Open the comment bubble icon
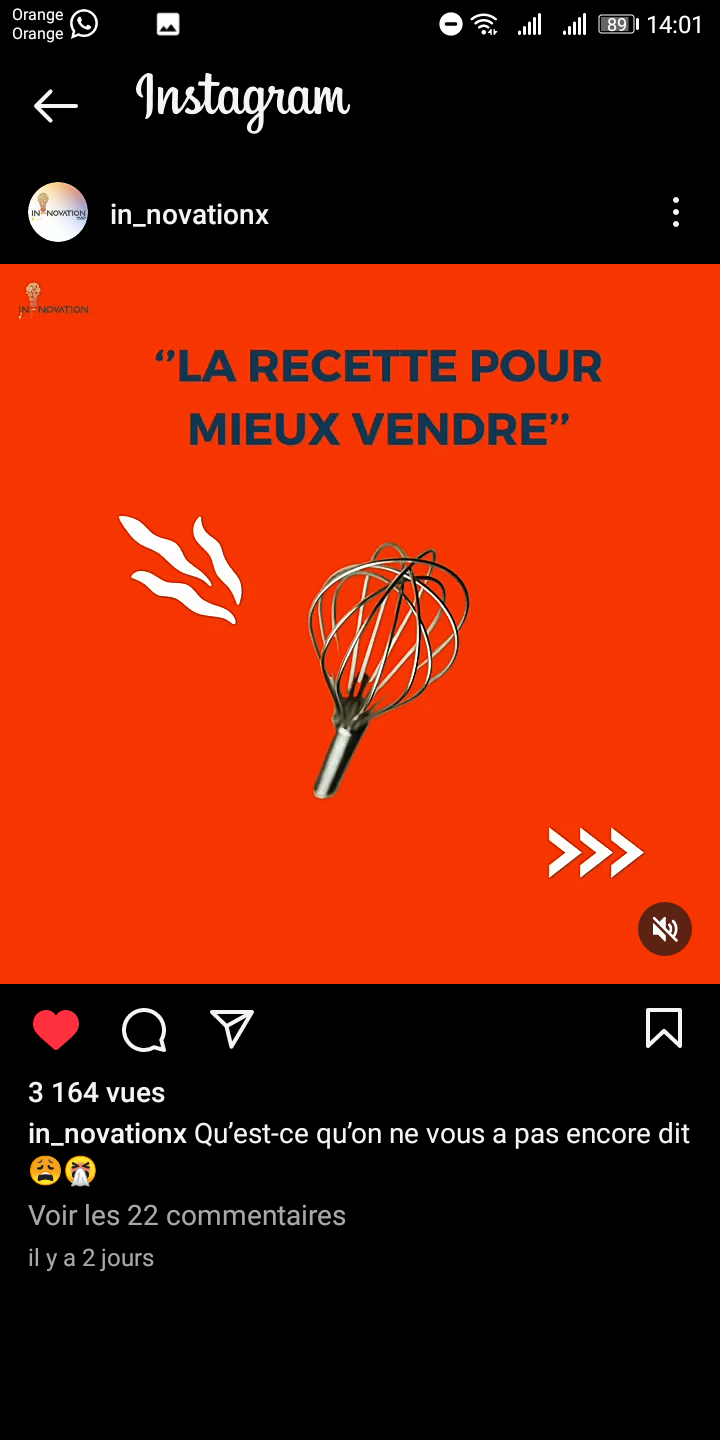Image resolution: width=720 pixels, height=1440 pixels. tap(144, 1030)
